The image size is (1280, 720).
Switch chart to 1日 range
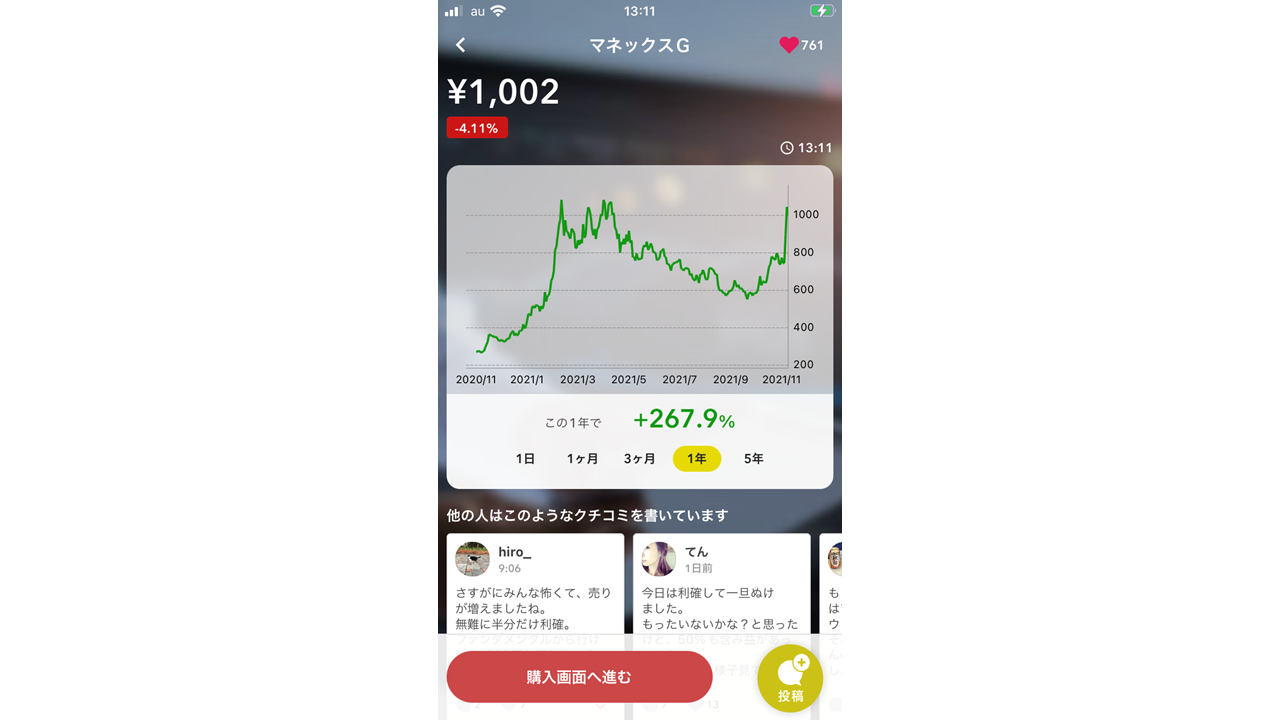(525, 459)
